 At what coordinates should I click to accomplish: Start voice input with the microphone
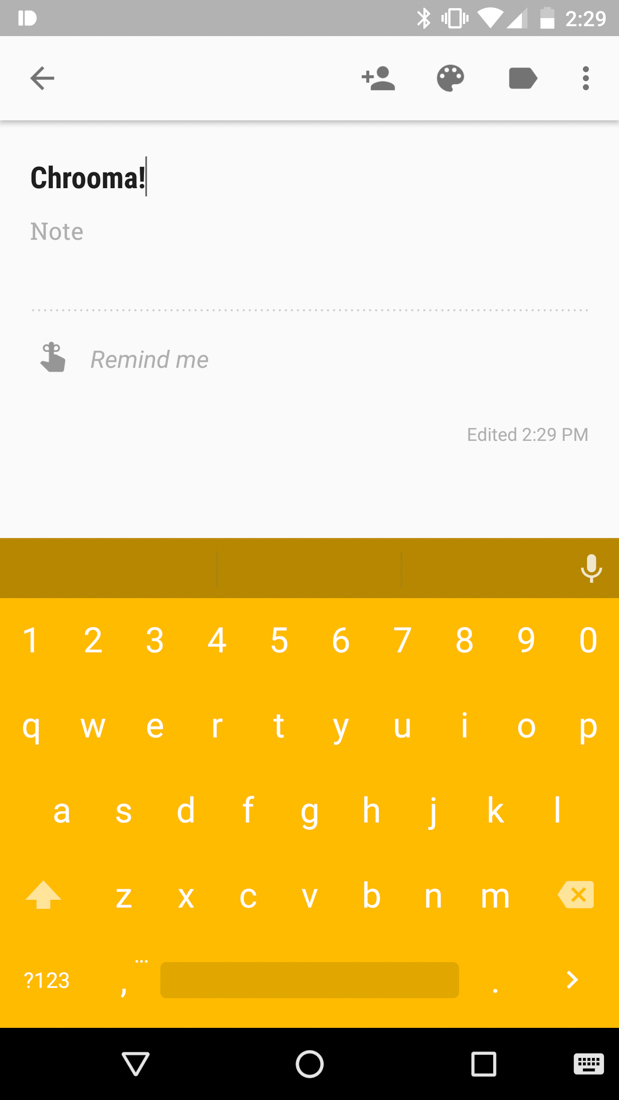coord(591,568)
